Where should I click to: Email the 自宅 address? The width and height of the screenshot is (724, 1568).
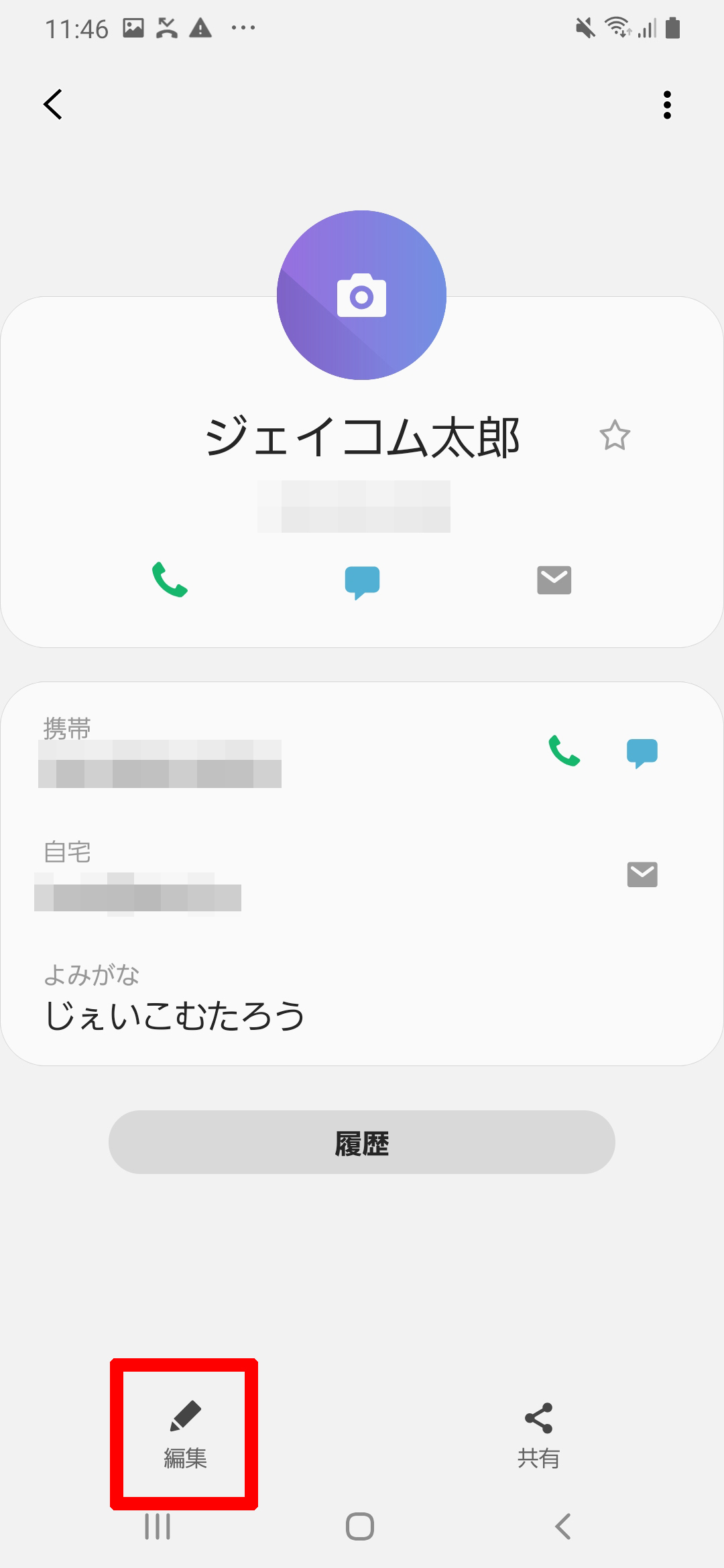[642, 874]
